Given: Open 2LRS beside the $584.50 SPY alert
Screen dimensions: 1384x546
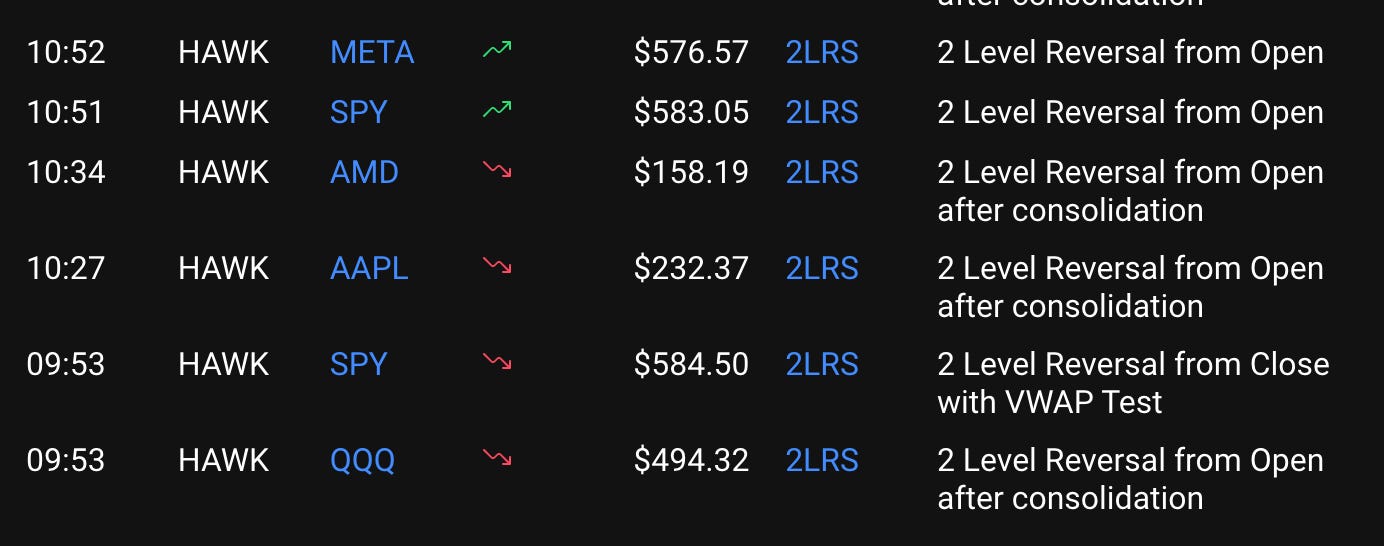Looking at the screenshot, I should 822,365.
